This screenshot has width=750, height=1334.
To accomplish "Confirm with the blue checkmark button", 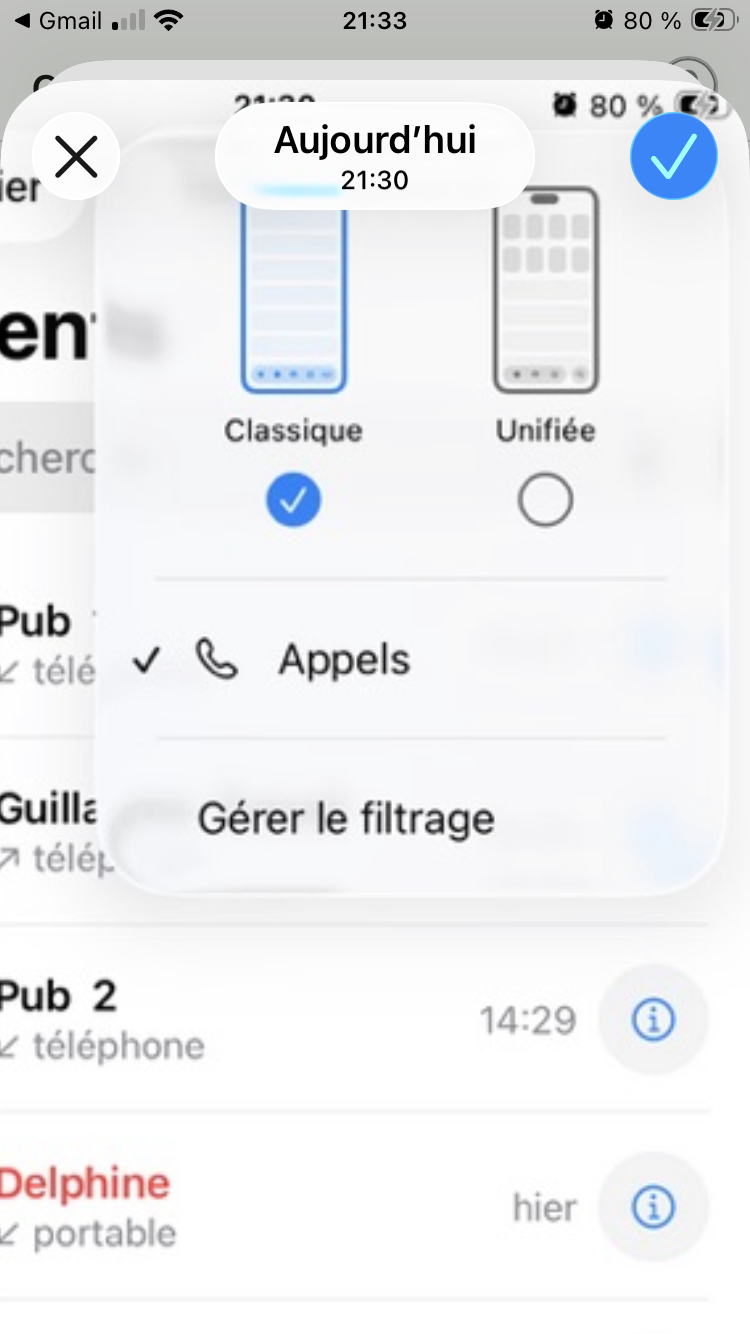I will point(674,157).
